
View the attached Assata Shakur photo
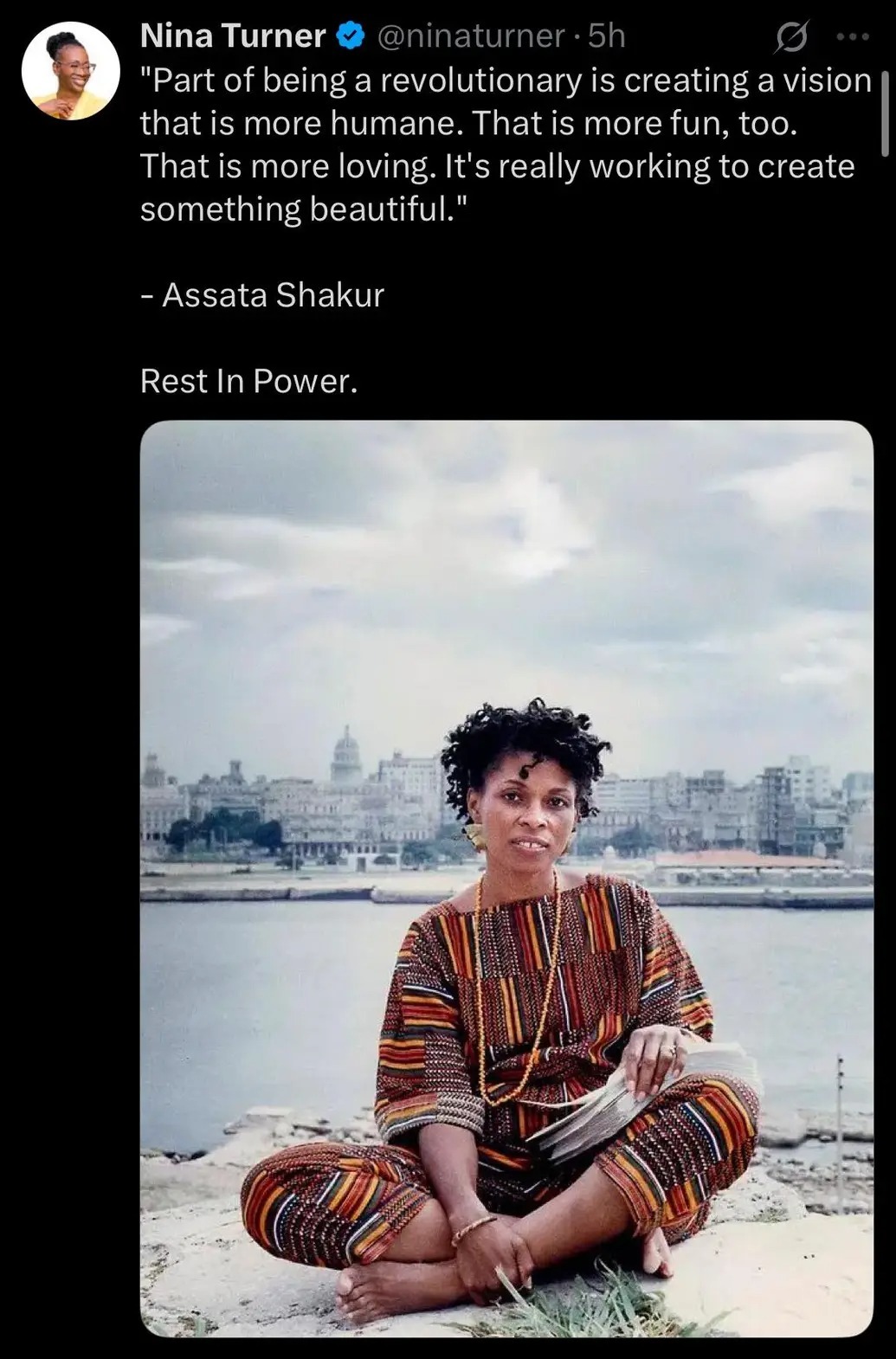[x=506, y=879]
